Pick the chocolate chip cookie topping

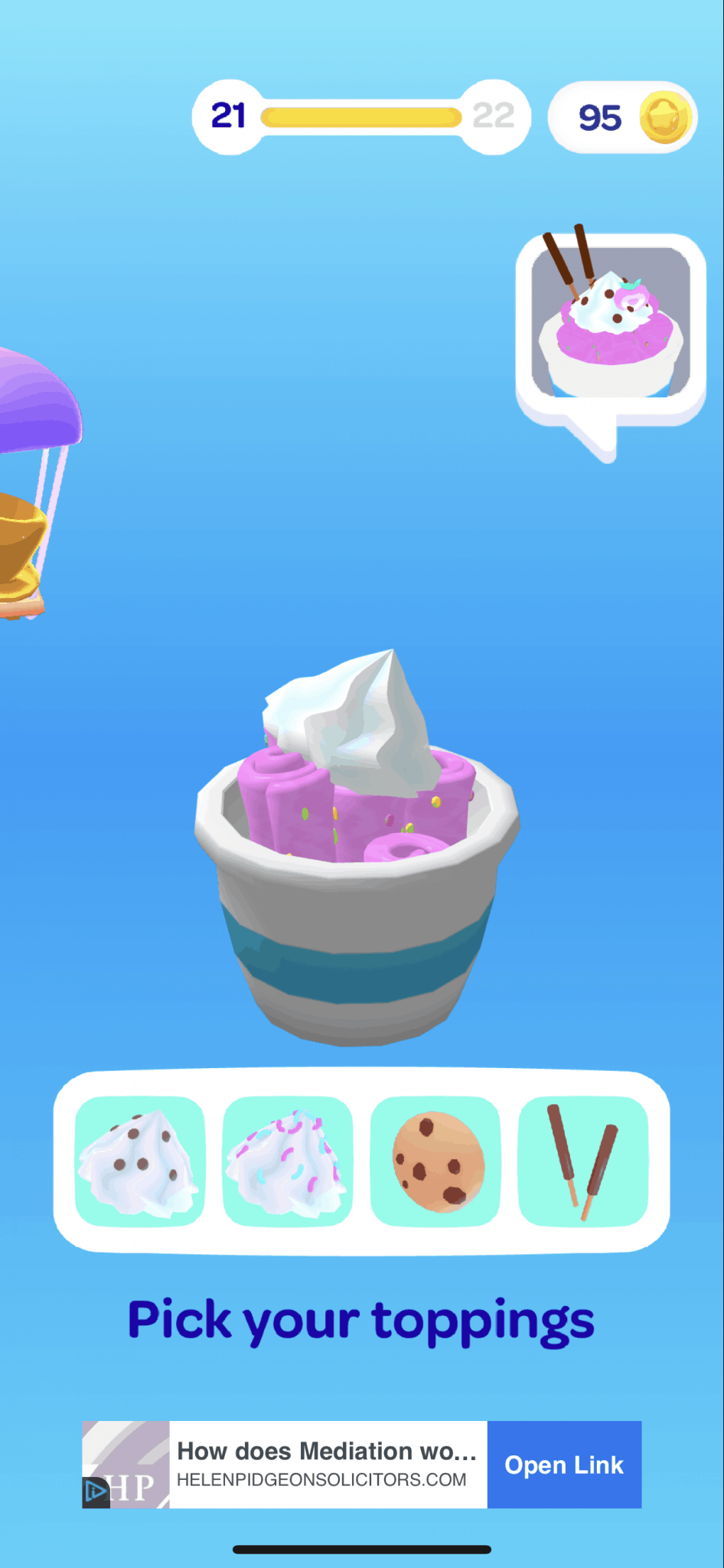pyautogui.click(x=436, y=1161)
